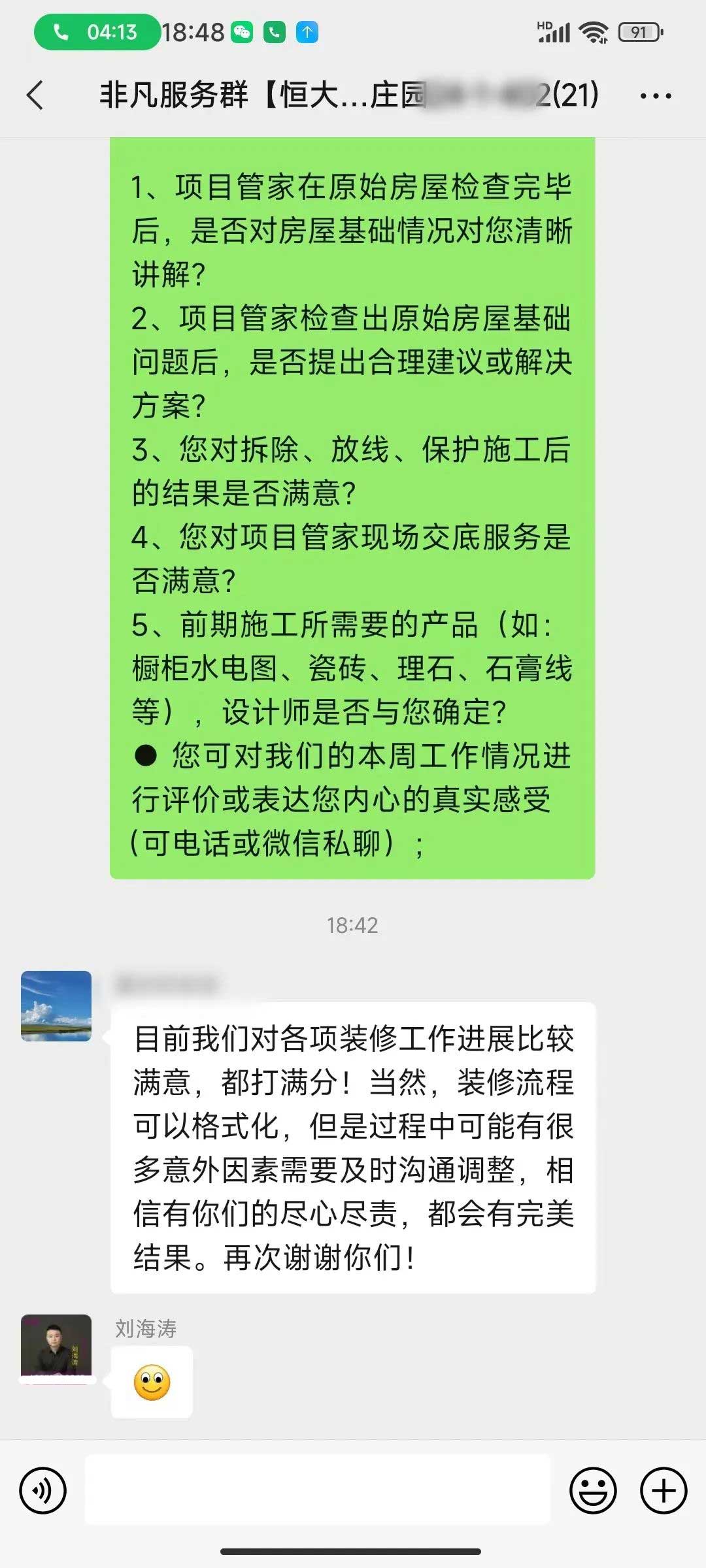
Task: Return to ongoing call 04:13
Action: (x=97, y=32)
